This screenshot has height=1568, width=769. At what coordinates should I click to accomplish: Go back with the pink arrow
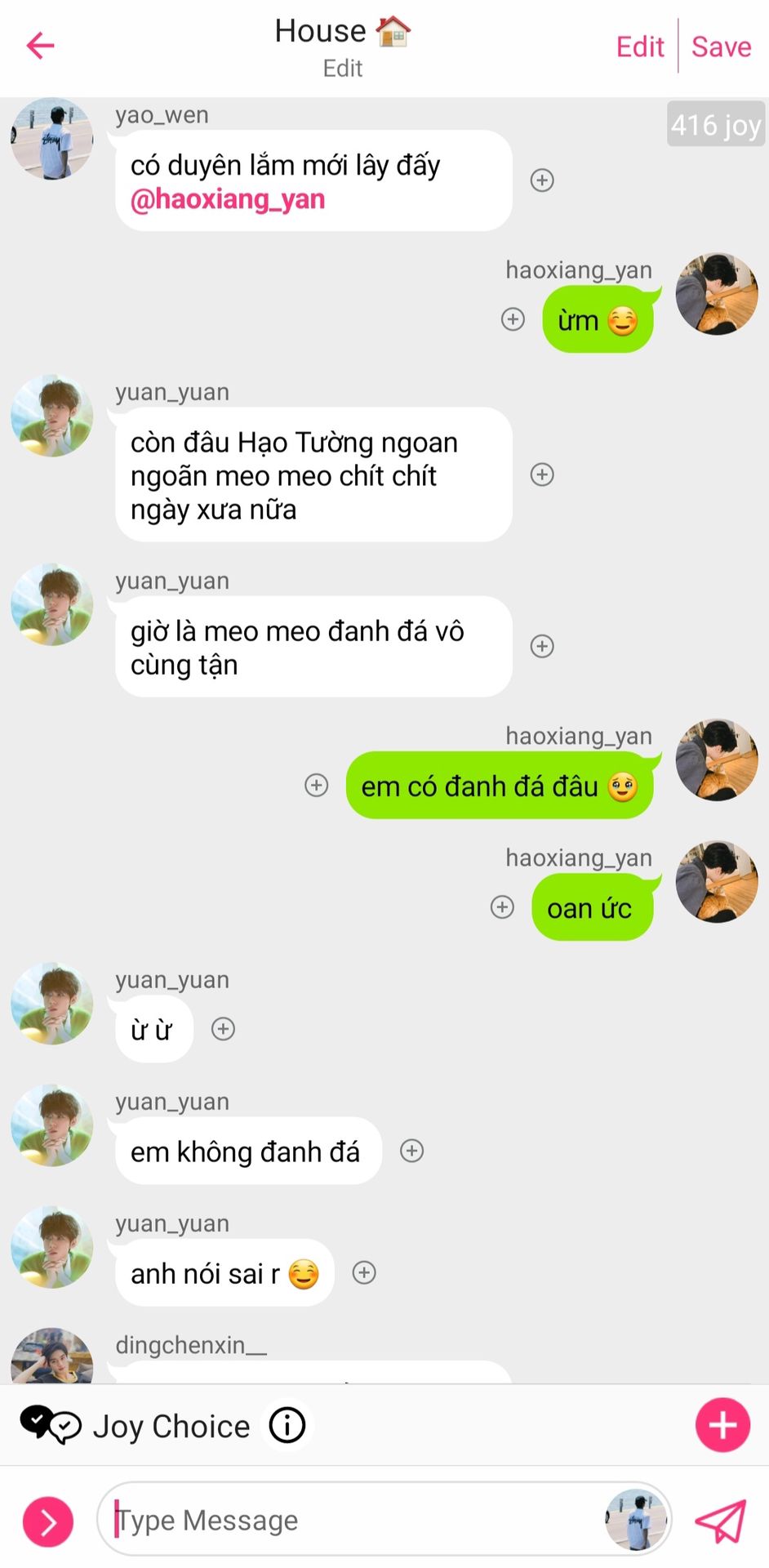pos(40,46)
